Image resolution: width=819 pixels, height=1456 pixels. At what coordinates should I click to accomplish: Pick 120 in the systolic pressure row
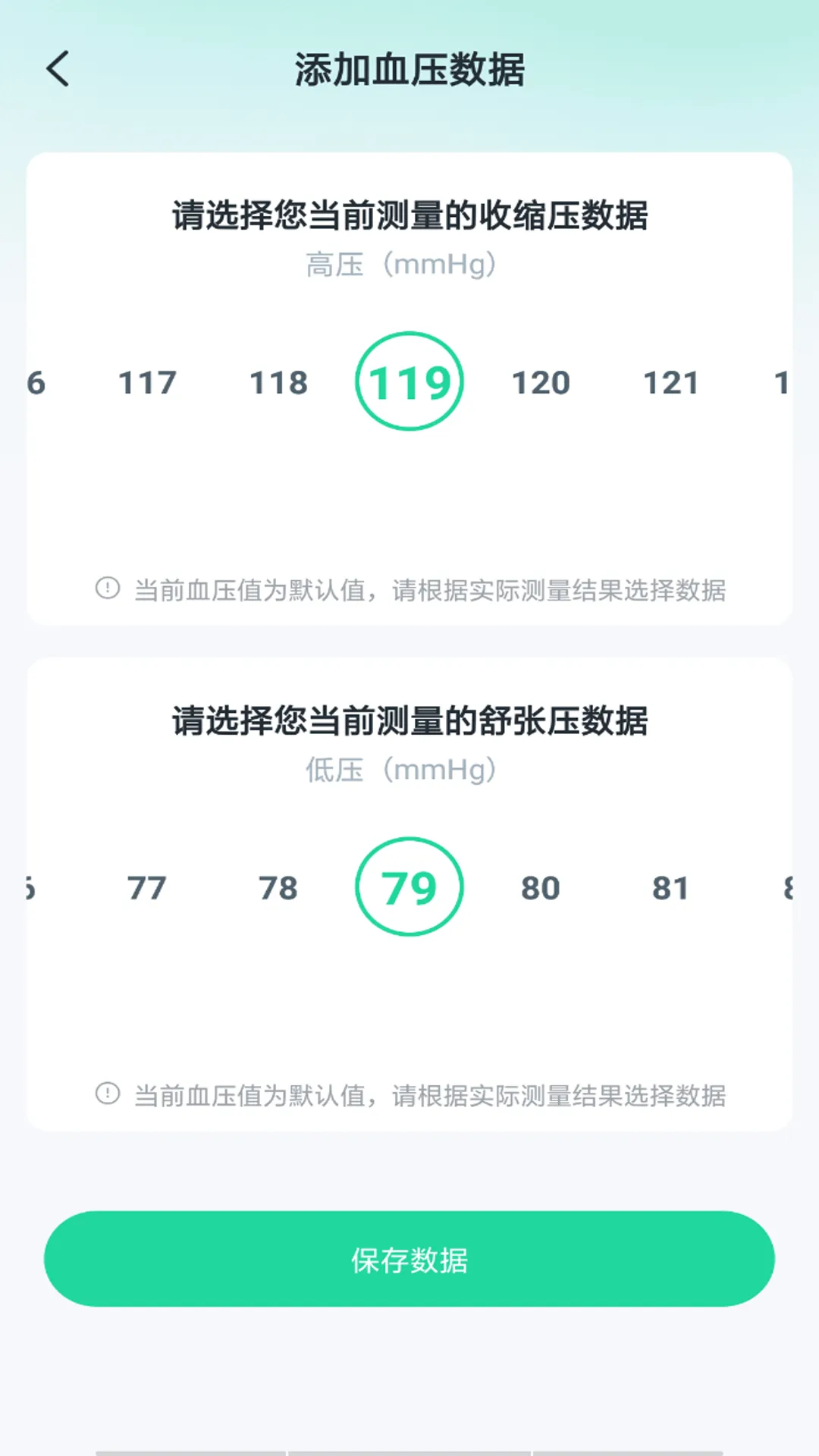(x=541, y=383)
